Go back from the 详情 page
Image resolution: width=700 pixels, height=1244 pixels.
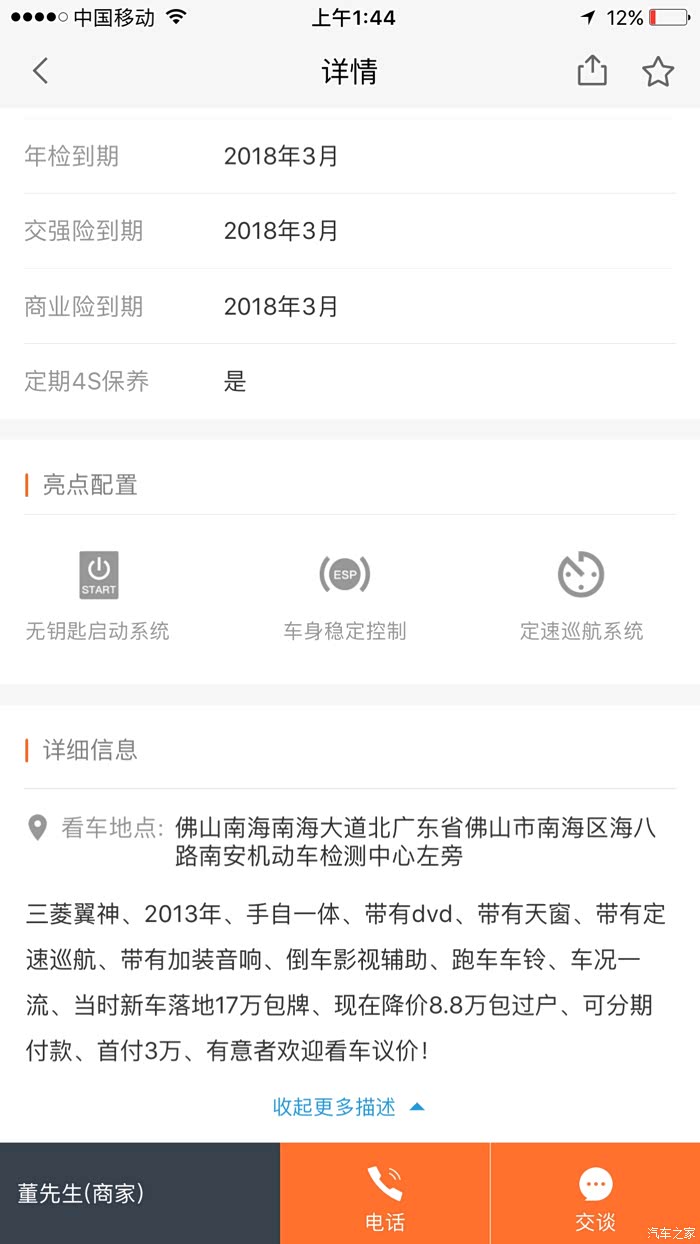pyautogui.click(x=41, y=71)
